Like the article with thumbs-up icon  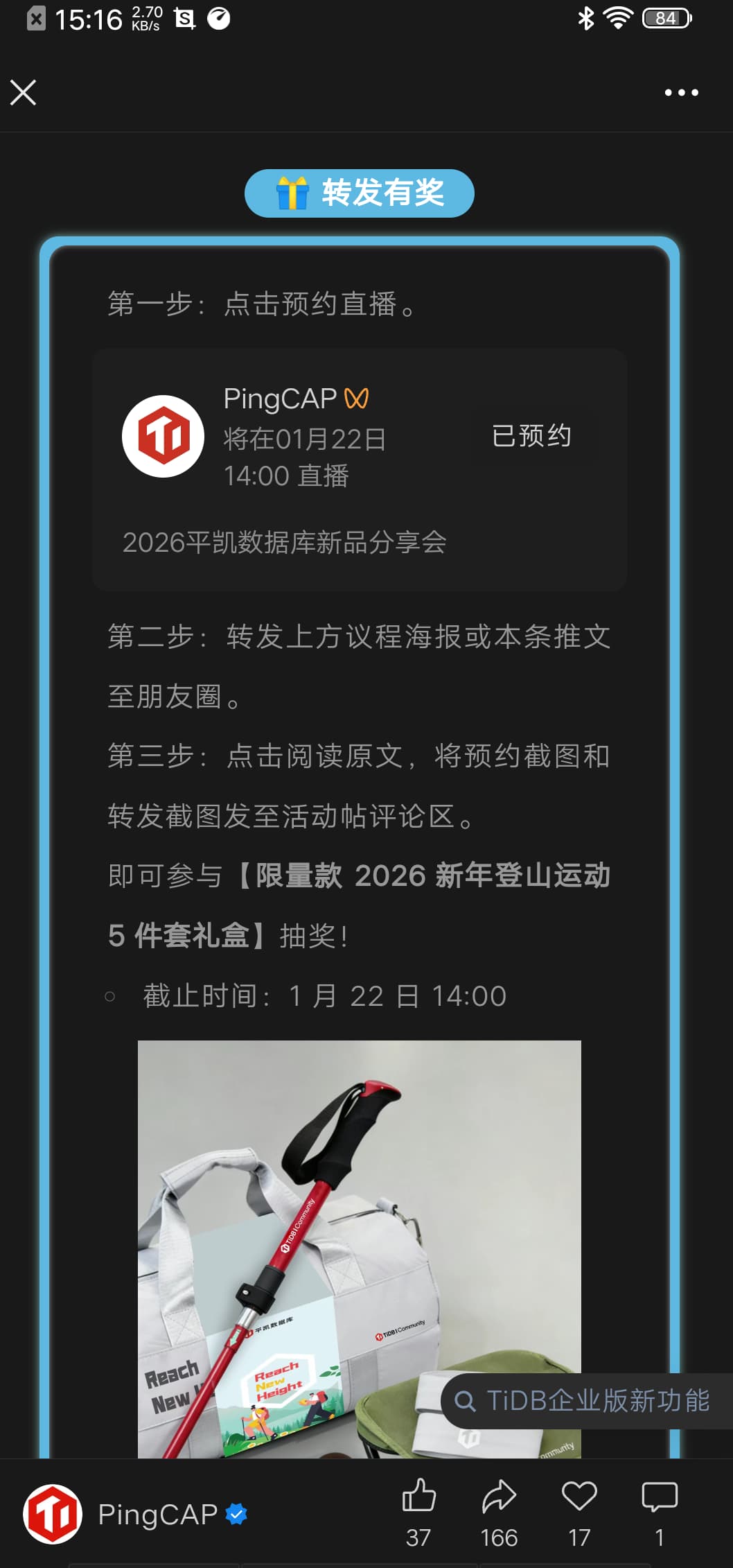pyautogui.click(x=418, y=1497)
